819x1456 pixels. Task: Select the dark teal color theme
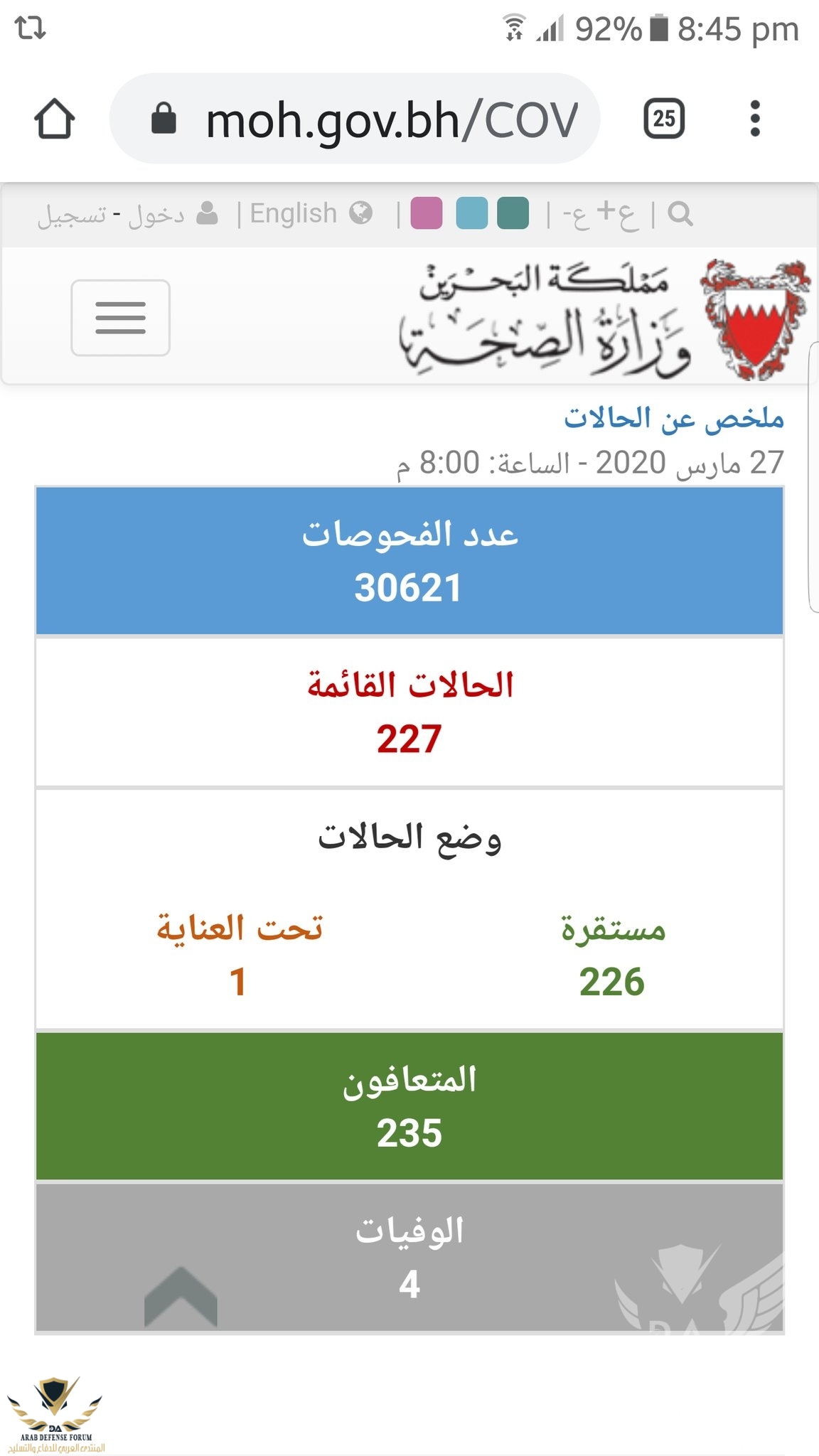pos(513,213)
